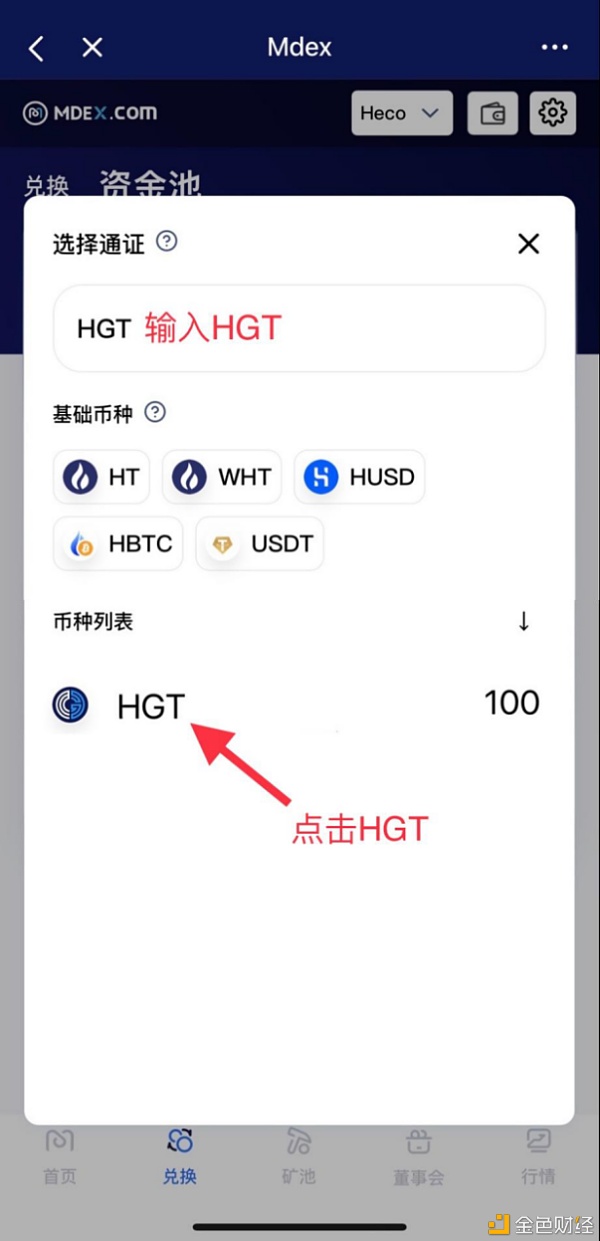600x1241 pixels.
Task: Dismiss the select token dialog
Action: pos(528,243)
